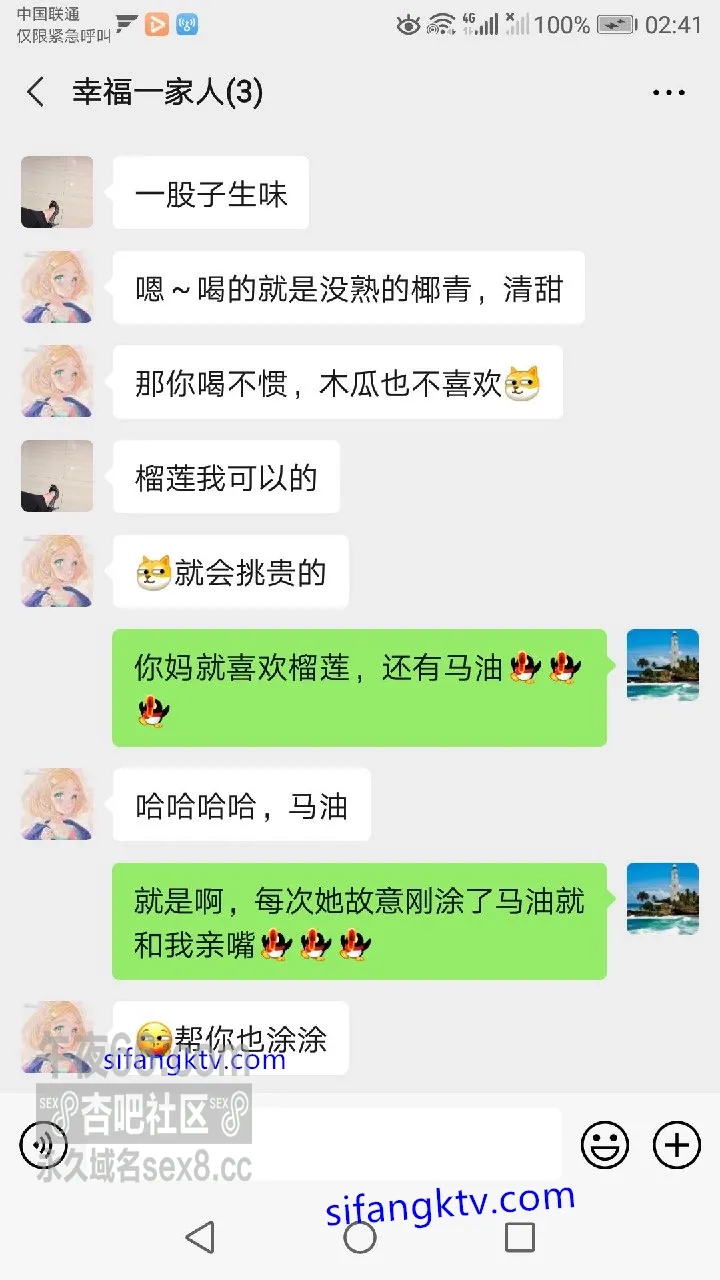Tap the system home button
The image size is (720, 1280).
pyautogui.click(x=360, y=1237)
